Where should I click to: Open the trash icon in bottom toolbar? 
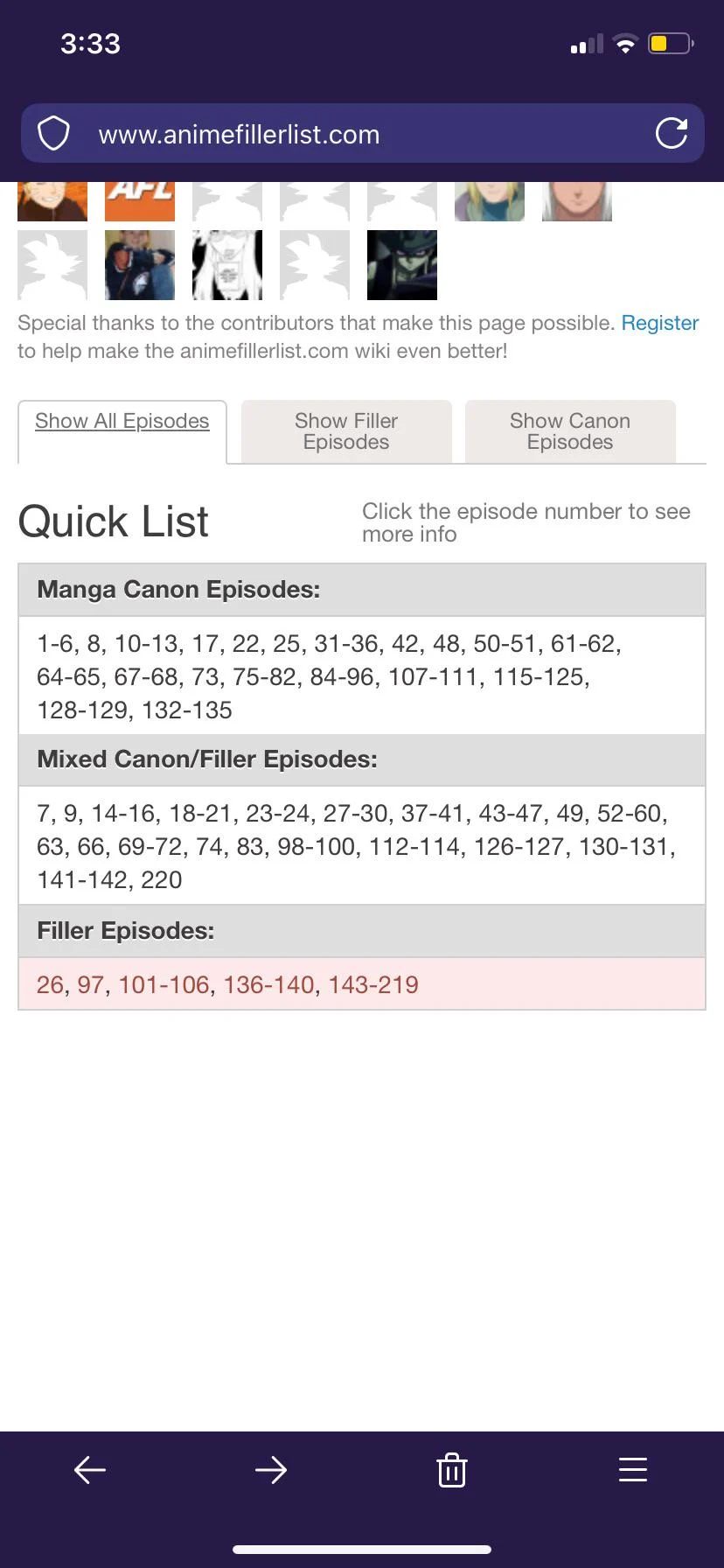(452, 1469)
